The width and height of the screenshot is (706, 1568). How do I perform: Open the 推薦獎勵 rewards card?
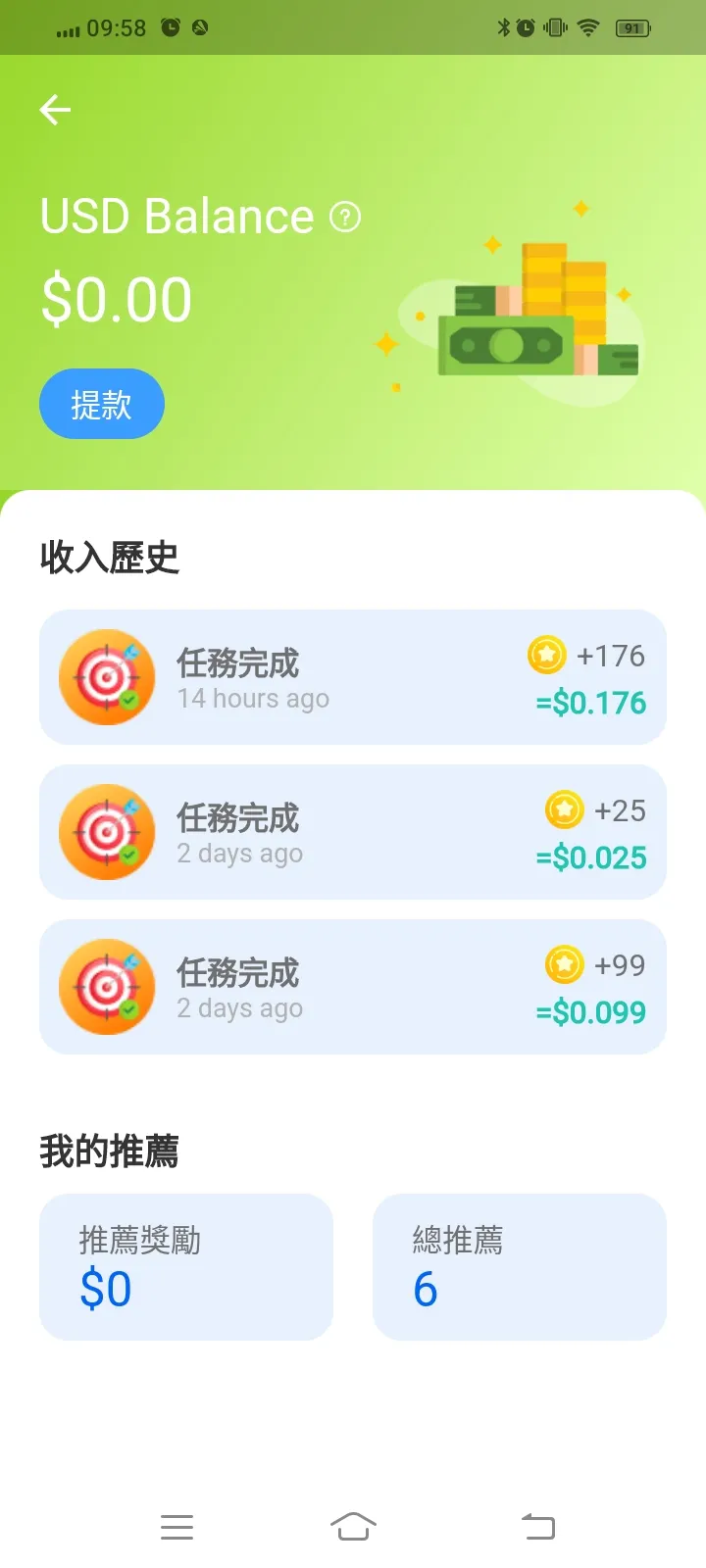click(x=186, y=1266)
